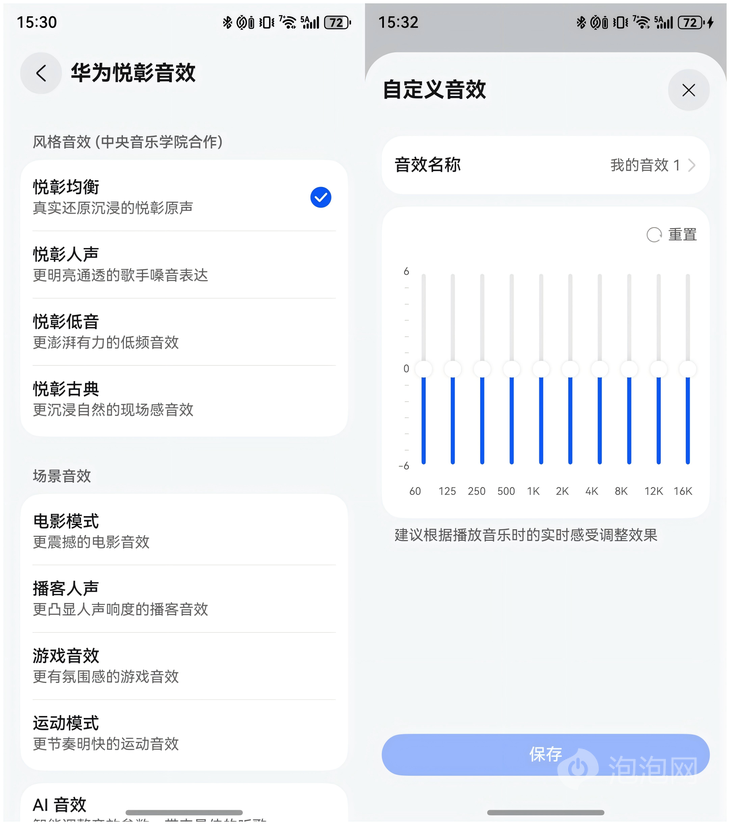Adjust the 500 Hz band slider
Image resolution: width=730 pixels, height=825 pixels.
511,369
